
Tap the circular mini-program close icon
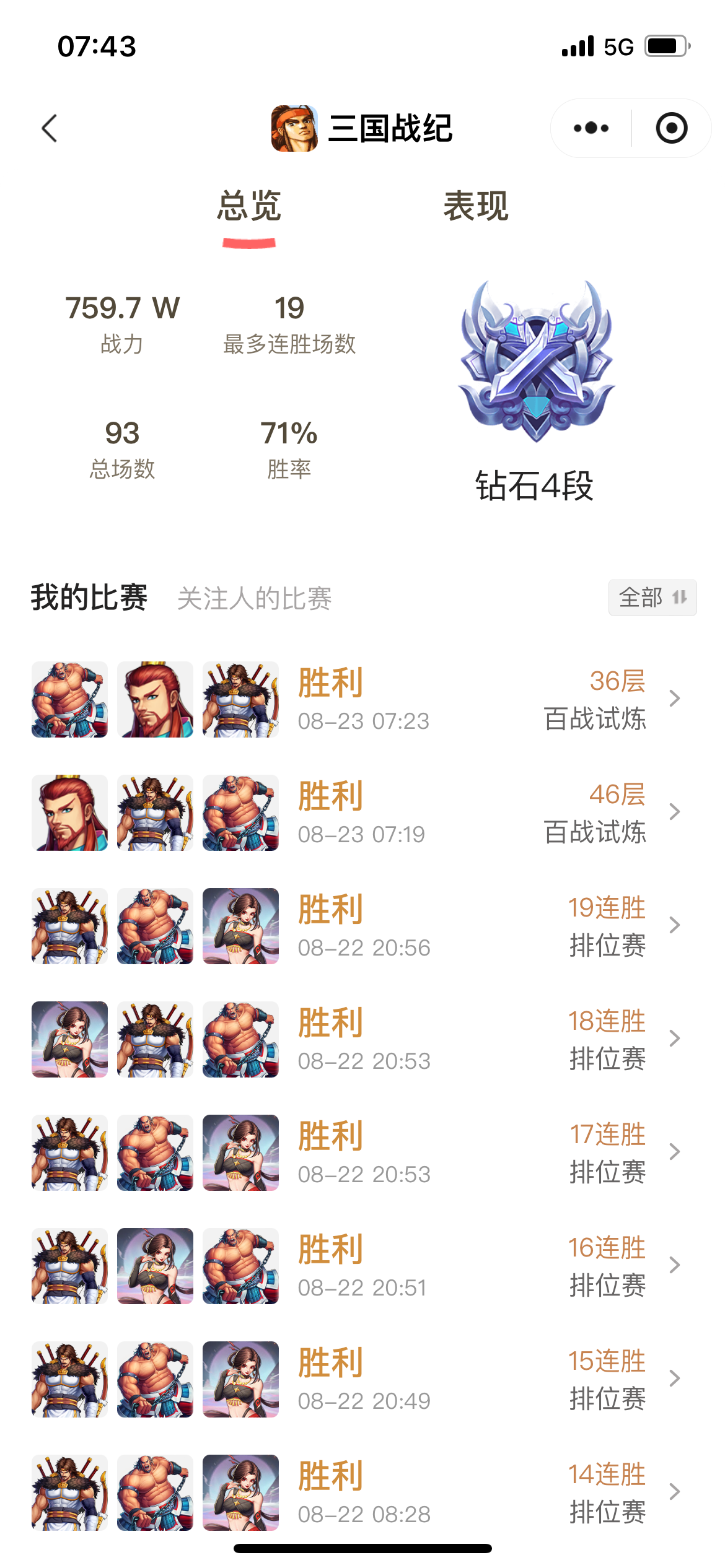click(x=672, y=128)
